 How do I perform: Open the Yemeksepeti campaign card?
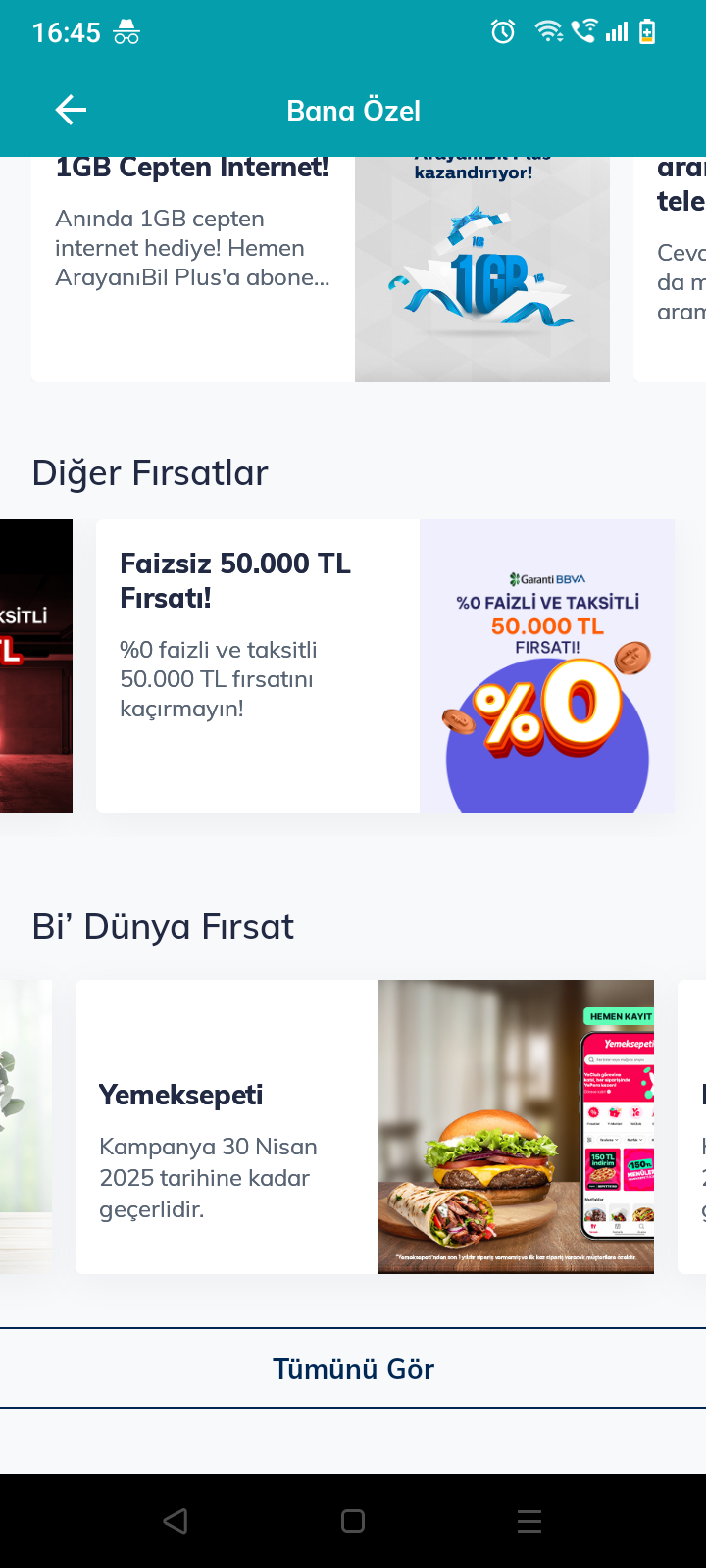point(365,1127)
